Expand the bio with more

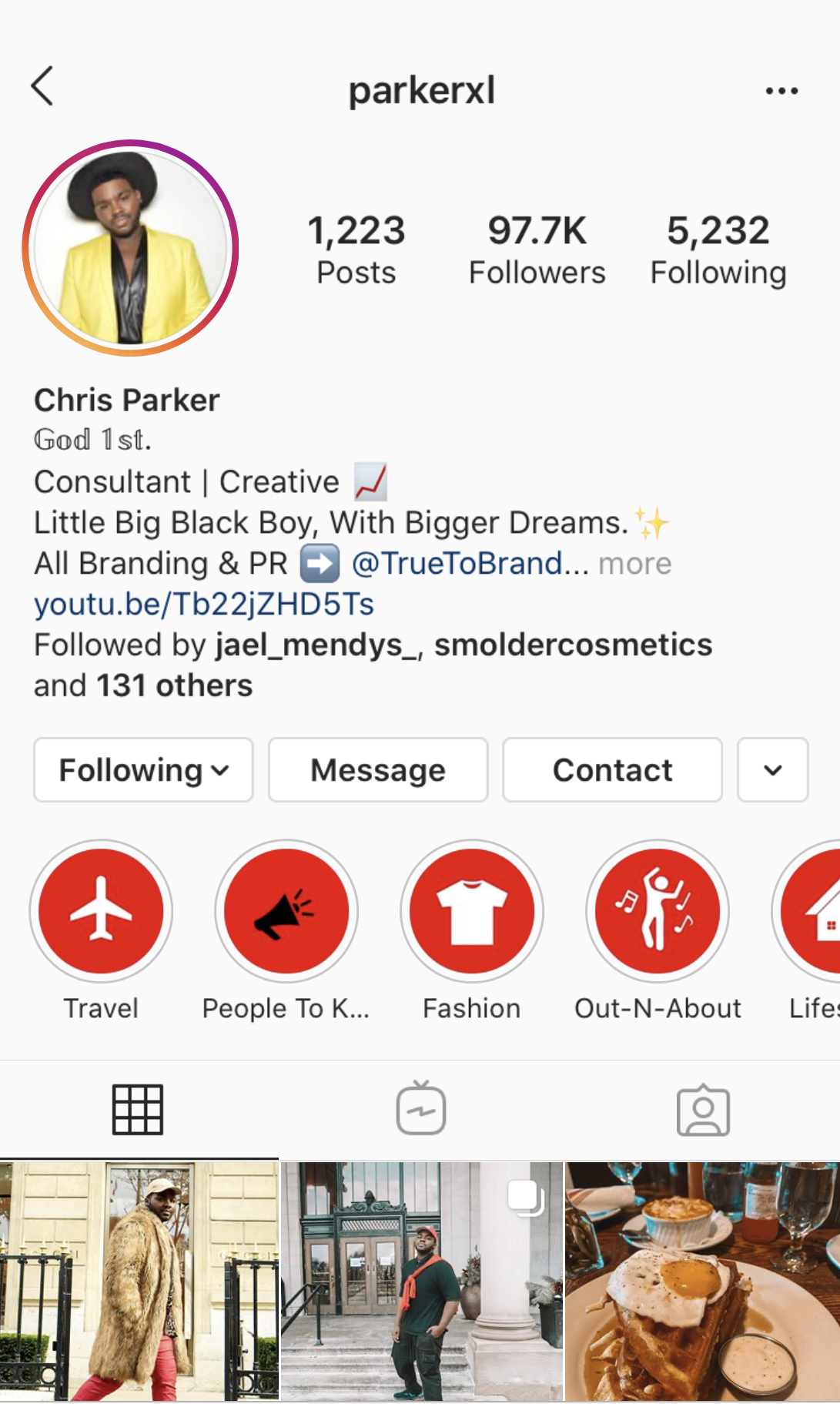tap(635, 564)
